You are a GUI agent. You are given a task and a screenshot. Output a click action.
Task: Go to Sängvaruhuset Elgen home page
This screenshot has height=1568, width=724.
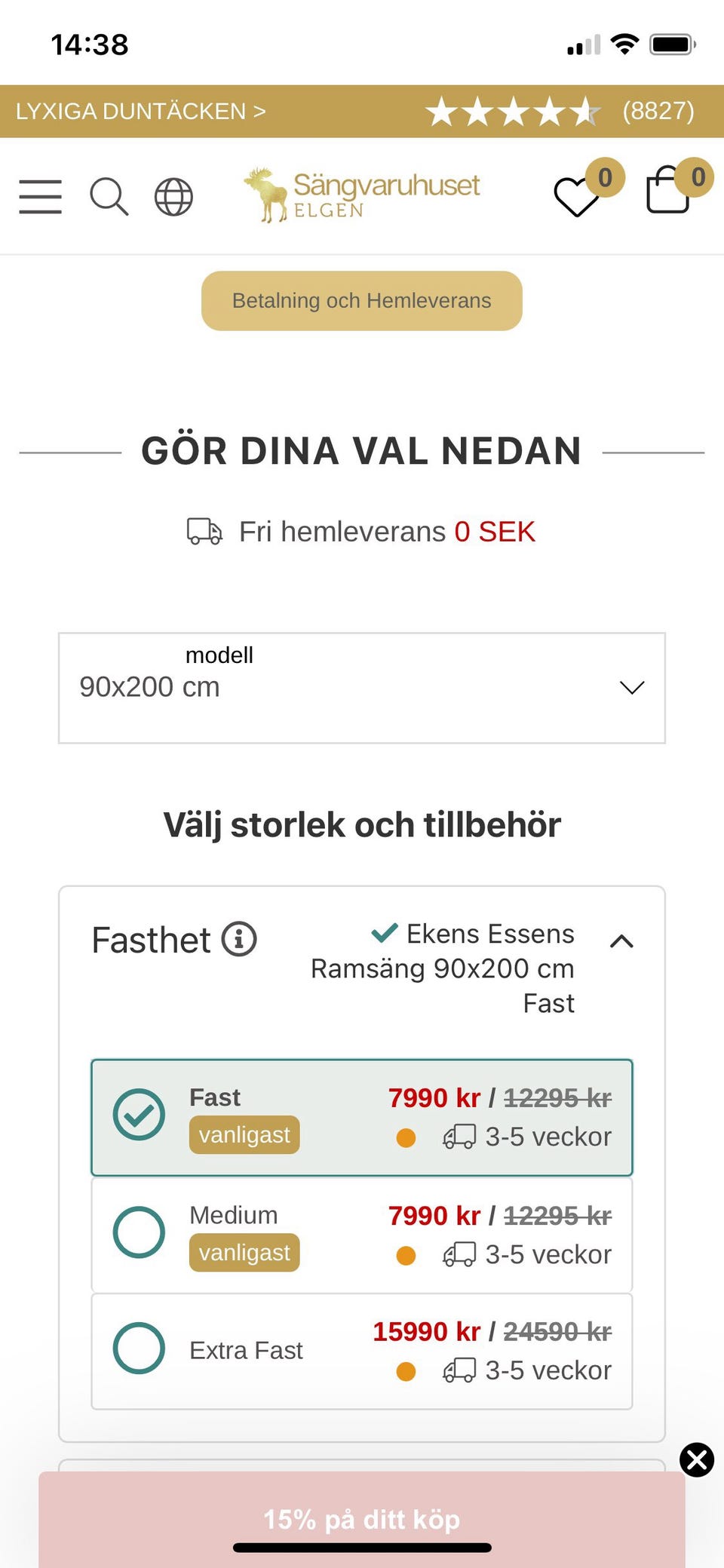[x=362, y=195]
